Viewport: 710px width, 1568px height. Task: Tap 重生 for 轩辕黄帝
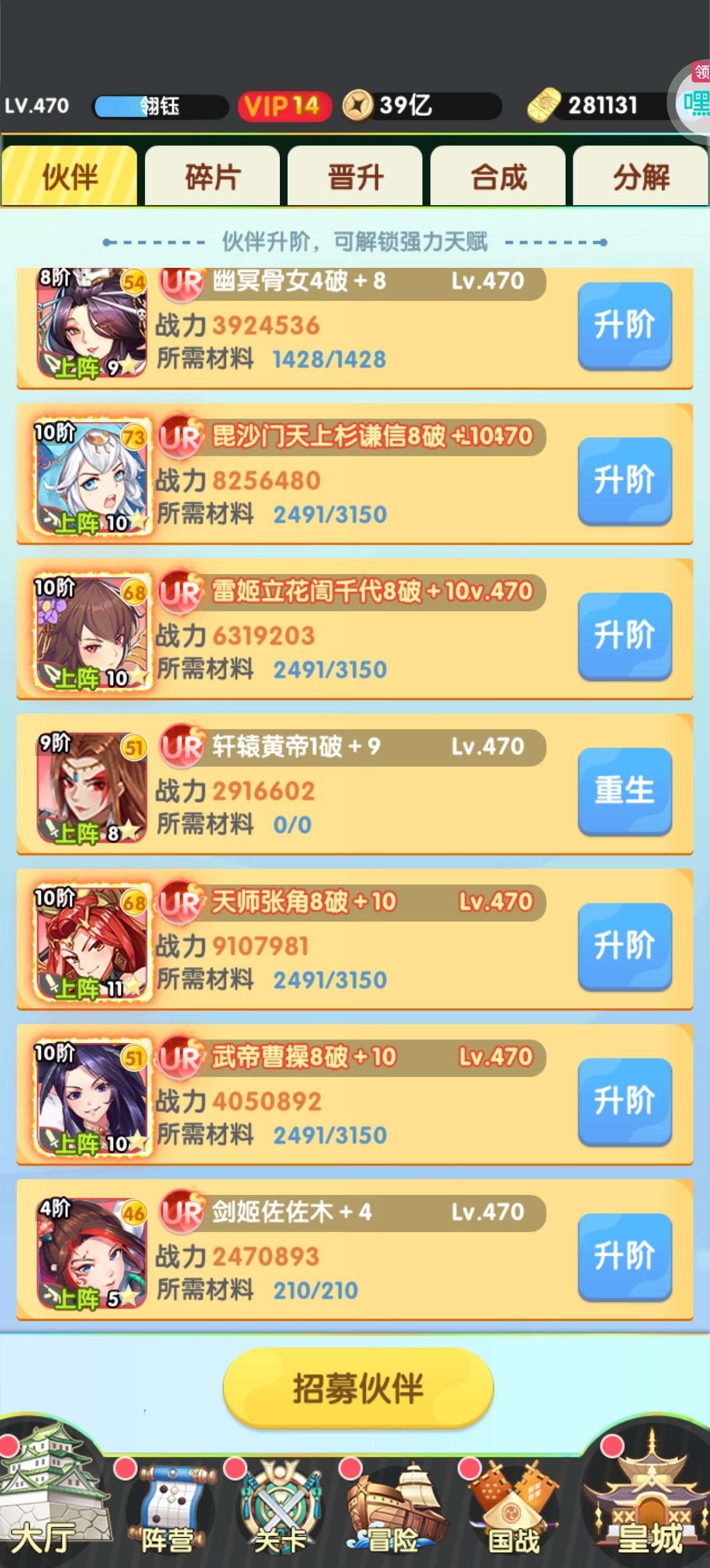click(624, 791)
